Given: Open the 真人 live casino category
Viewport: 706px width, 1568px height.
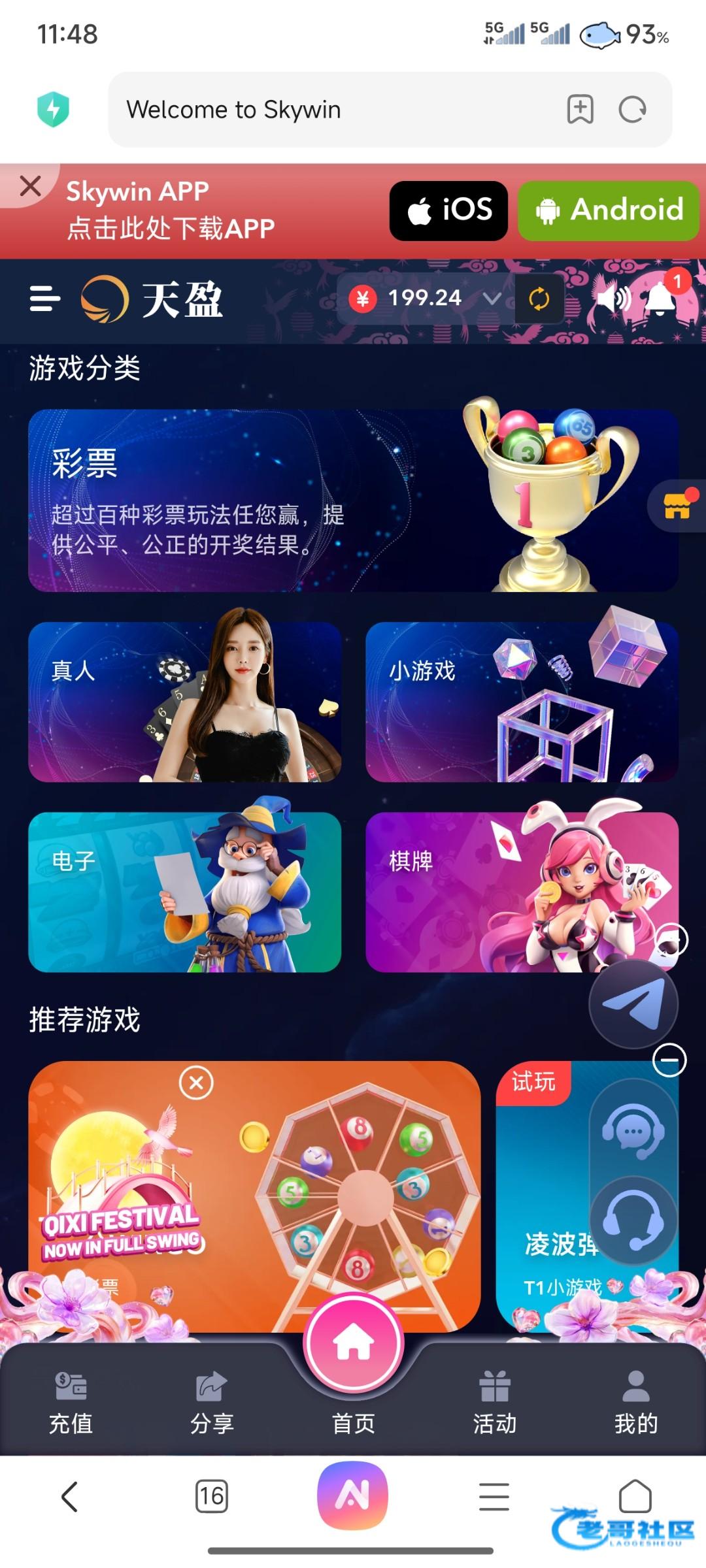Looking at the screenshot, I should 184,702.
